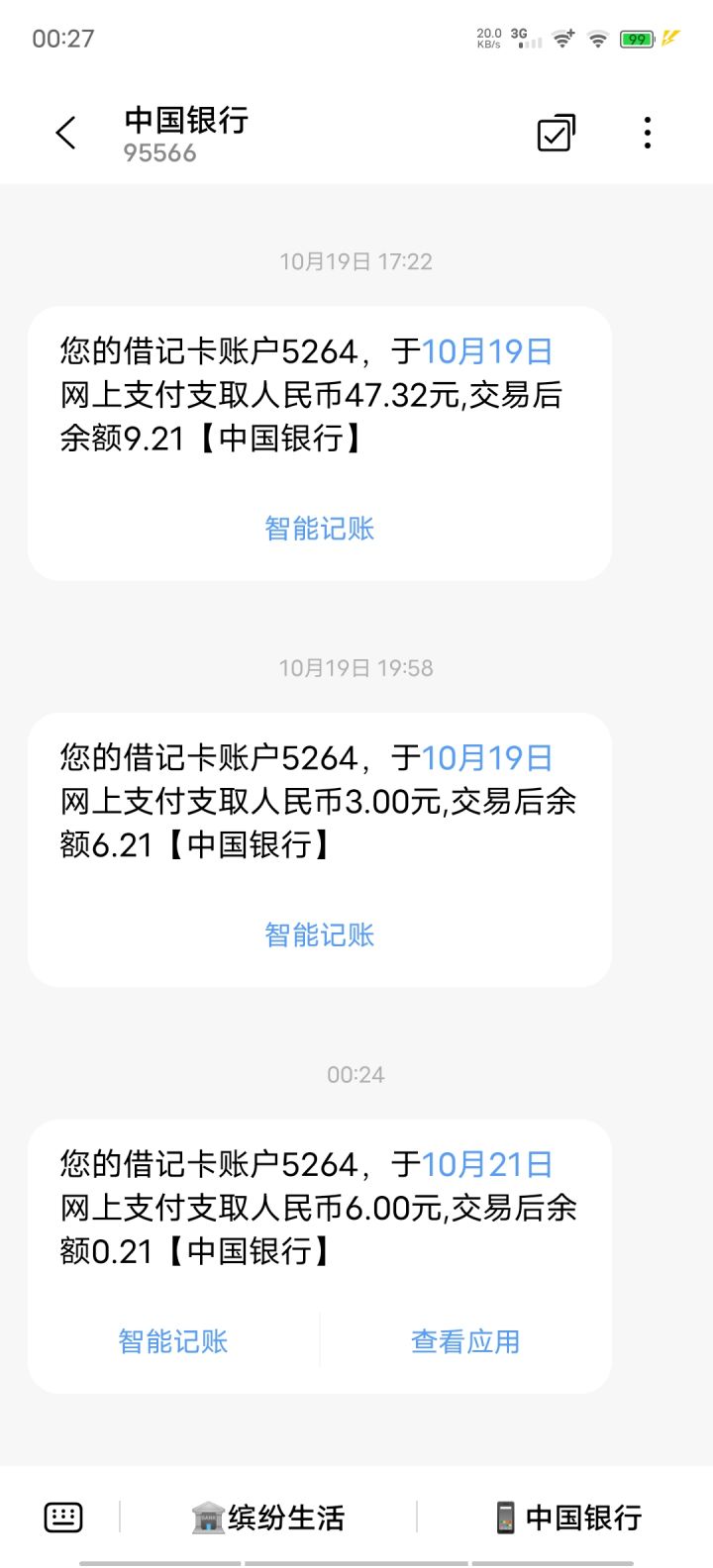The image size is (713, 1568).
Task: Open the 缤纷生活 menu
Action: click(268, 1517)
